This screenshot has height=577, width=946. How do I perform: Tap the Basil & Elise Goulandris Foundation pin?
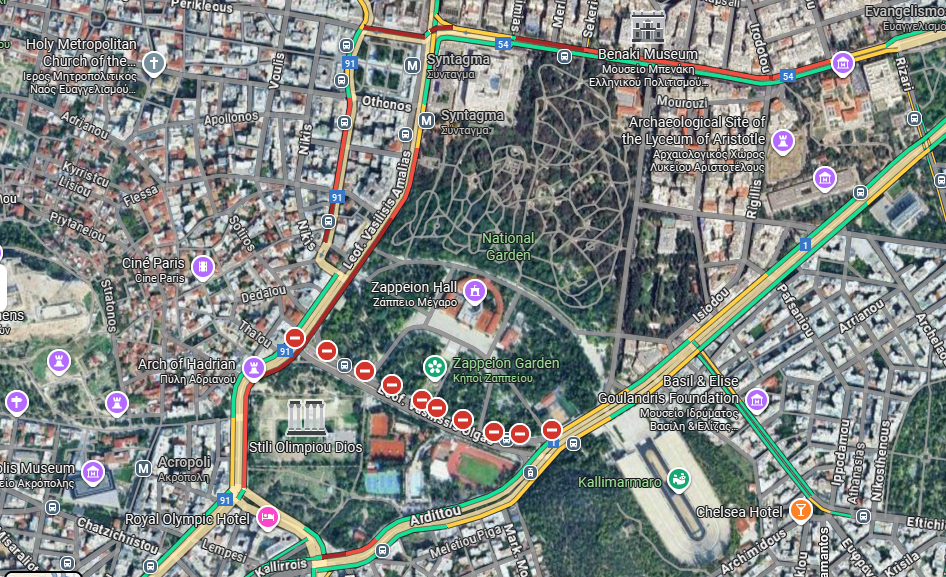tap(756, 401)
